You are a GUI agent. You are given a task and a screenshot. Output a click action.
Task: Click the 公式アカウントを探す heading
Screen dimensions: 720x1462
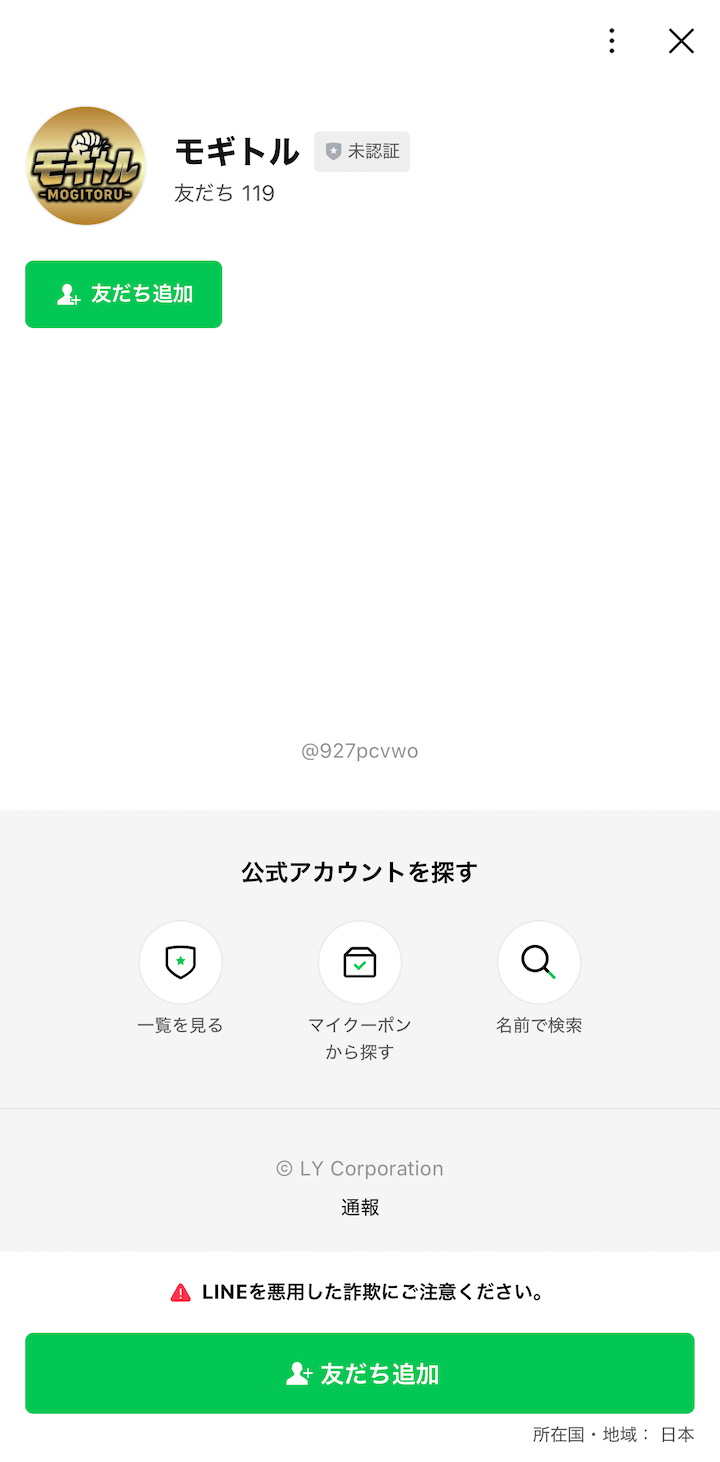(x=360, y=872)
